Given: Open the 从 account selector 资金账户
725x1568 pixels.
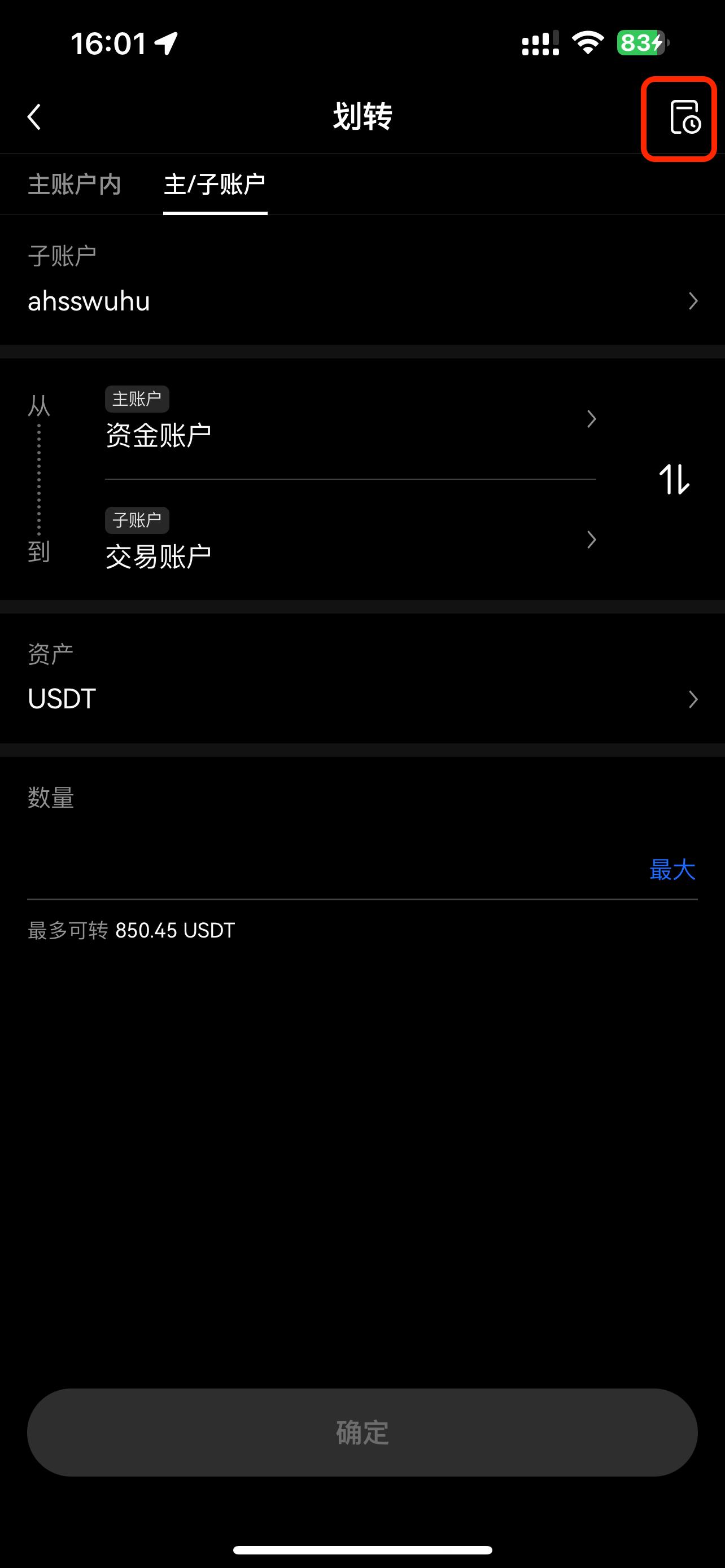Looking at the screenshot, I should [x=350, y=420].
